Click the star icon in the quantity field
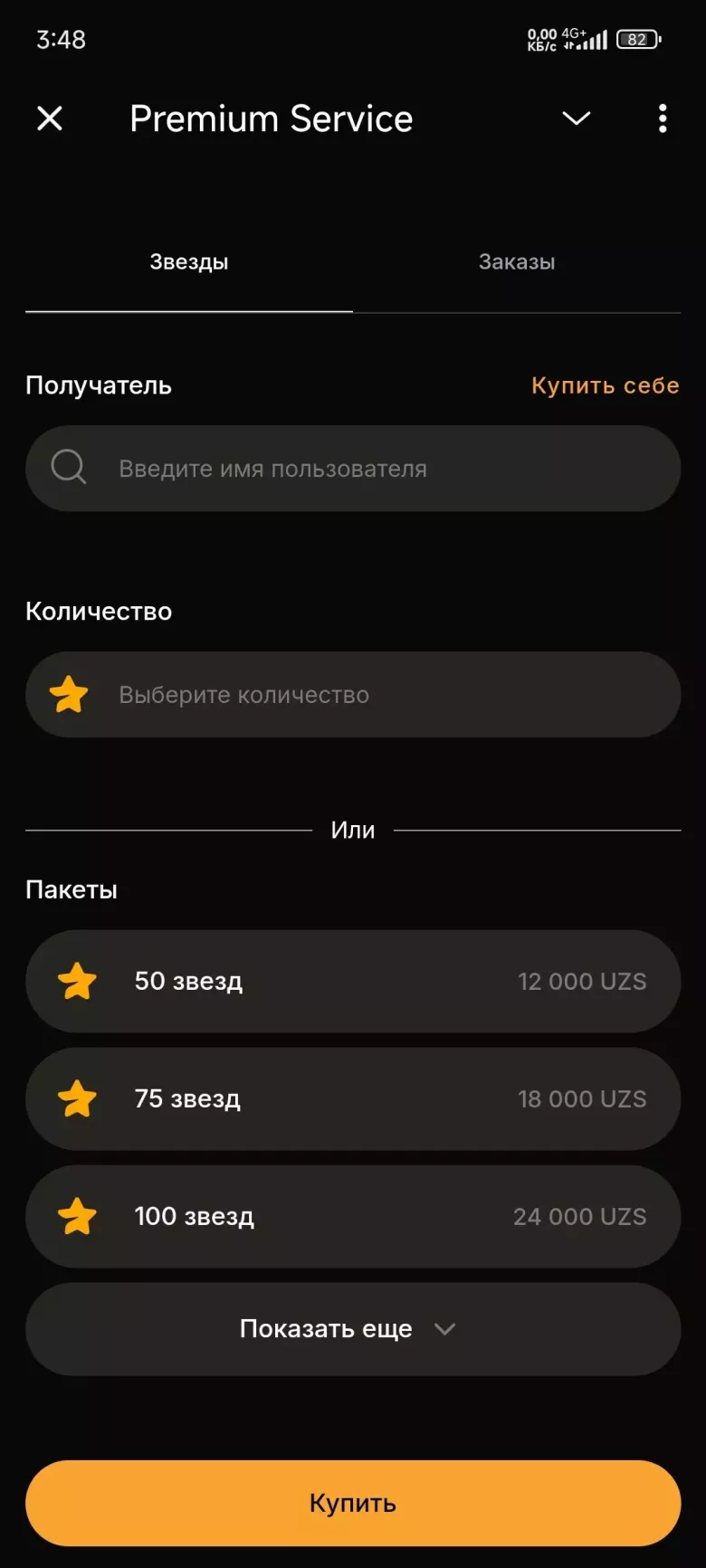This screenshot has width=706, height=1568. coord(68,695)
